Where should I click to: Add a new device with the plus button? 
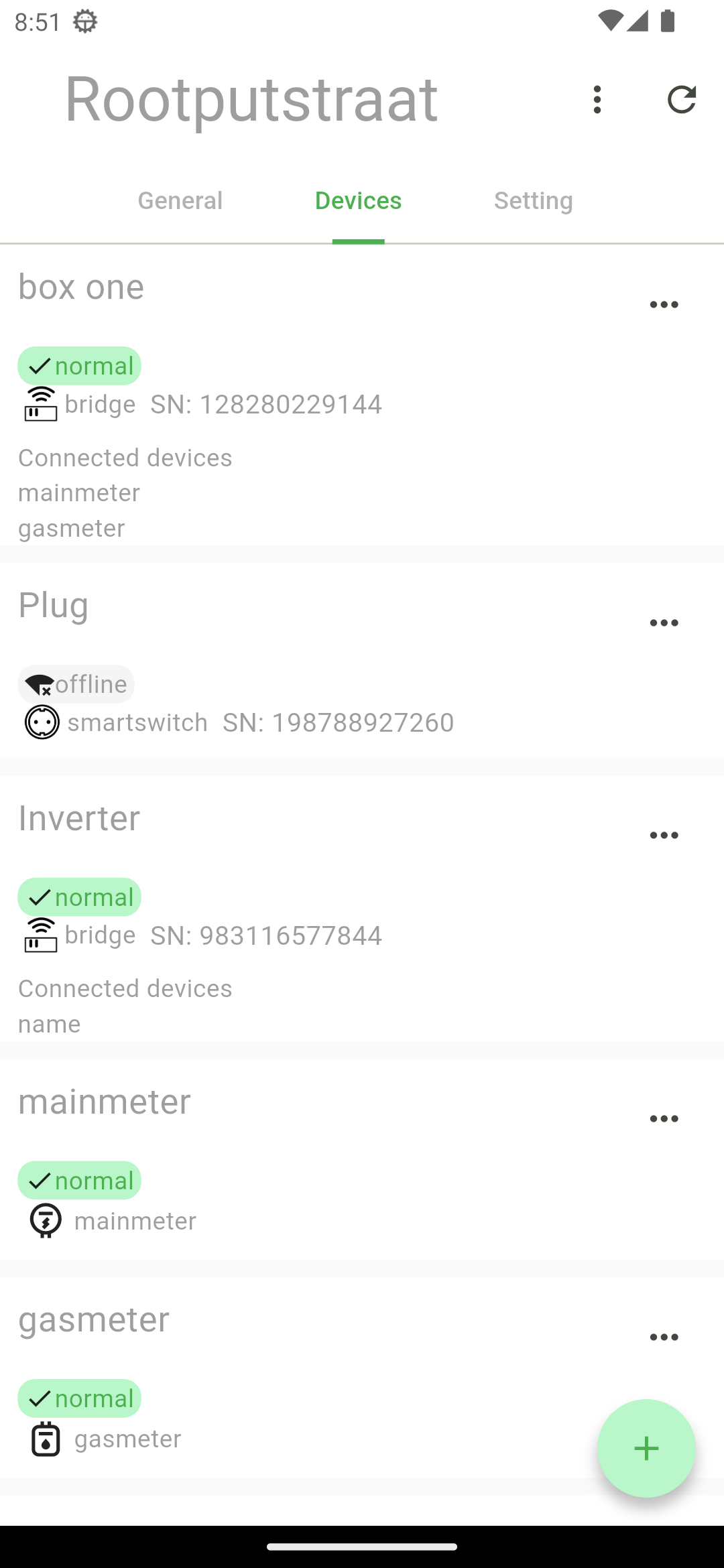click(646, 1449)
